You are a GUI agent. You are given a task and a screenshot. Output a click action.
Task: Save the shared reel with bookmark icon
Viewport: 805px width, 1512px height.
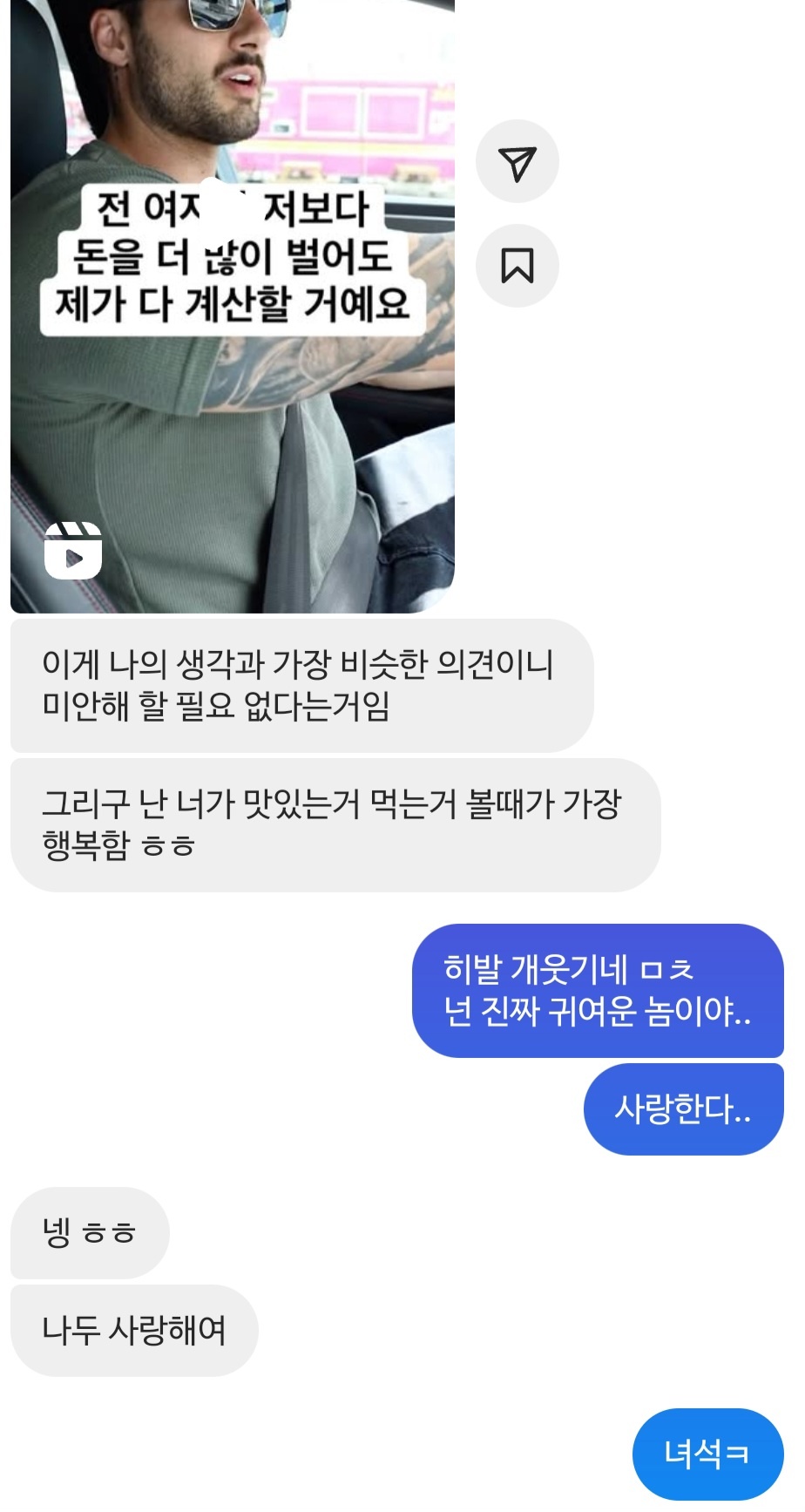[x=517, y=266]
